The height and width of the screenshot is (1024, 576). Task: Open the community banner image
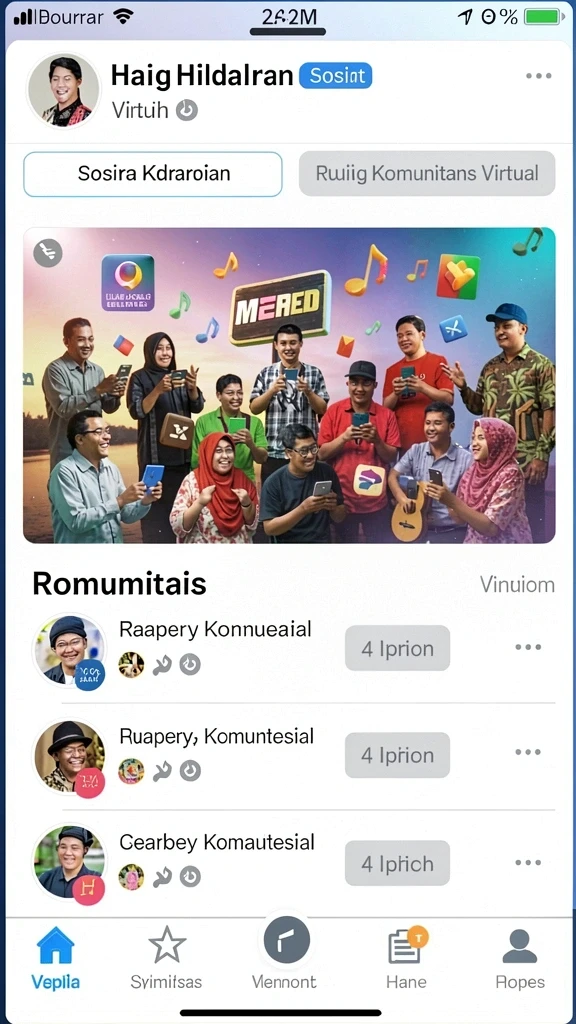coord(289,385)
